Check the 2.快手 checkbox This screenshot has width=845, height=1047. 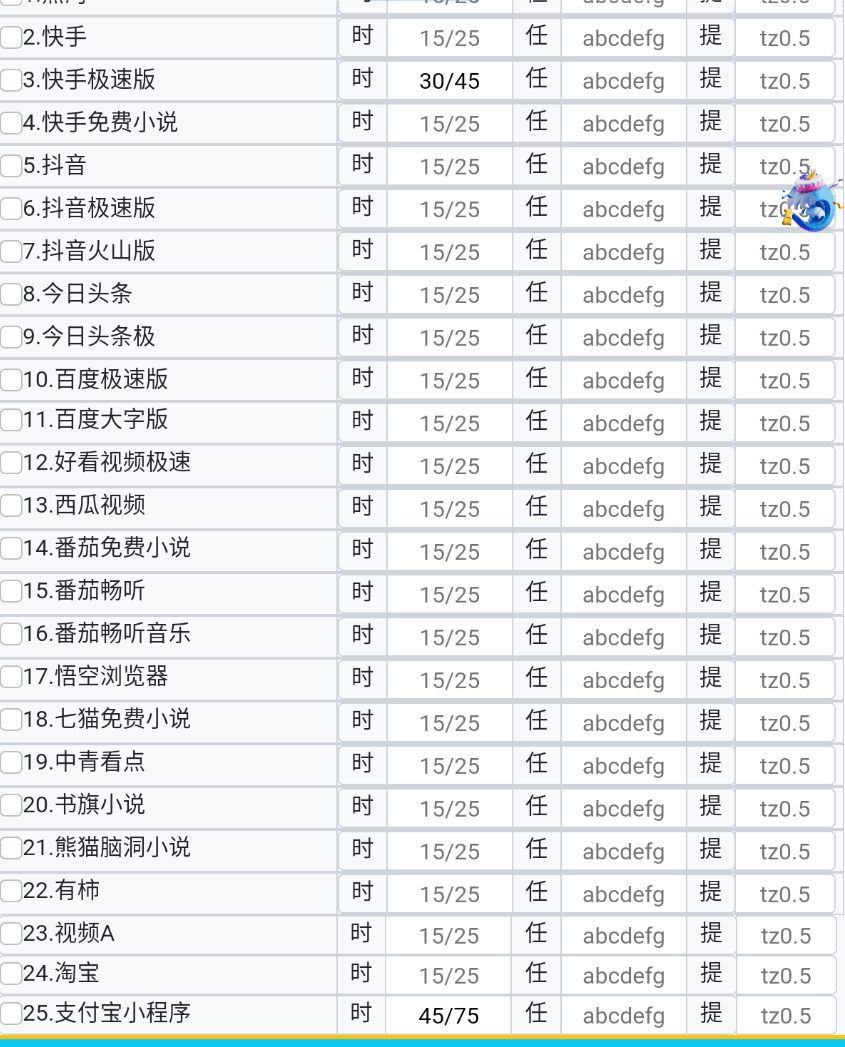(x=11, y=38)
